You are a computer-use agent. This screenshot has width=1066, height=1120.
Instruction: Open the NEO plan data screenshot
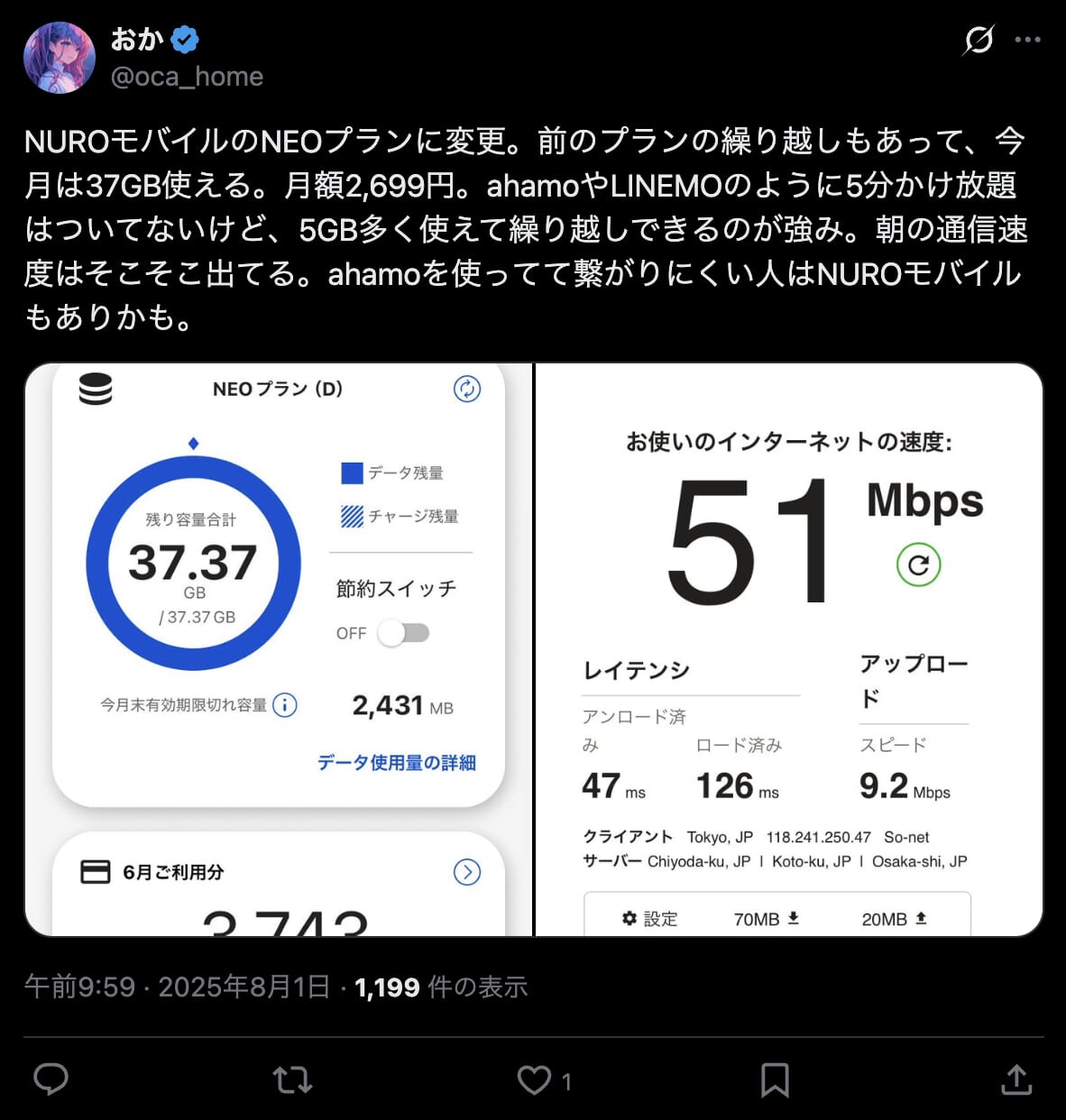coord(279,649)
